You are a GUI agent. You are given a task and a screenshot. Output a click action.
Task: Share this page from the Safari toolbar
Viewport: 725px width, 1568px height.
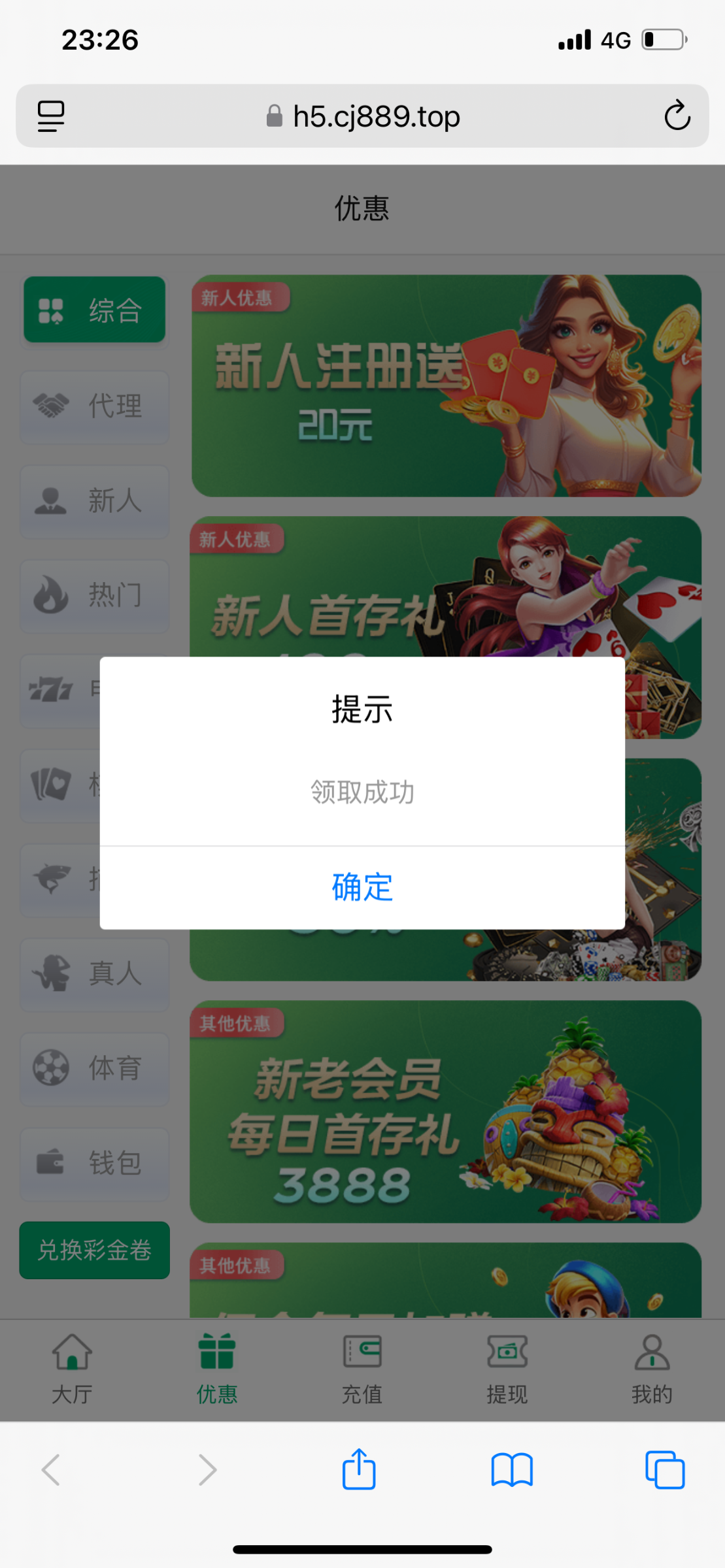[359, 1469]
